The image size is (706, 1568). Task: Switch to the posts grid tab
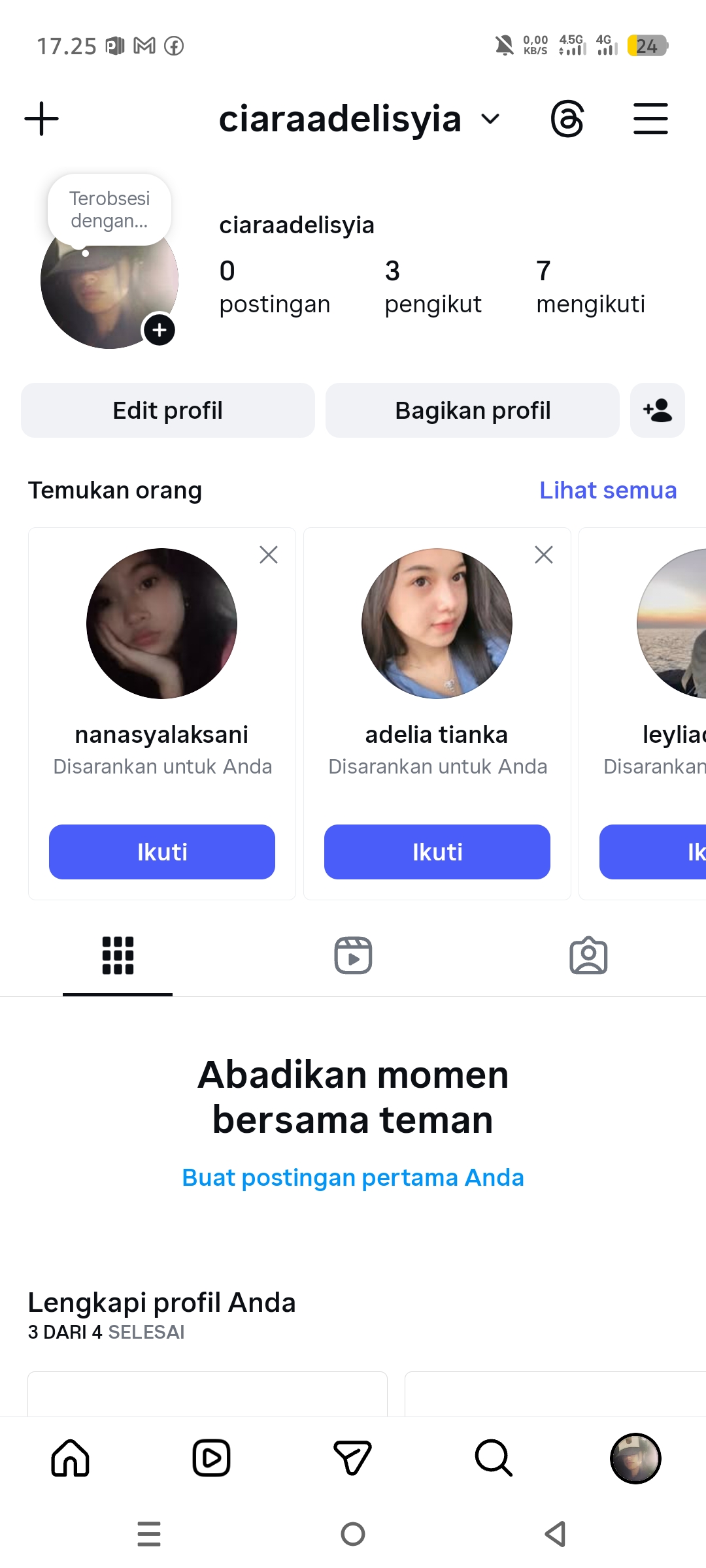(118, 956)
